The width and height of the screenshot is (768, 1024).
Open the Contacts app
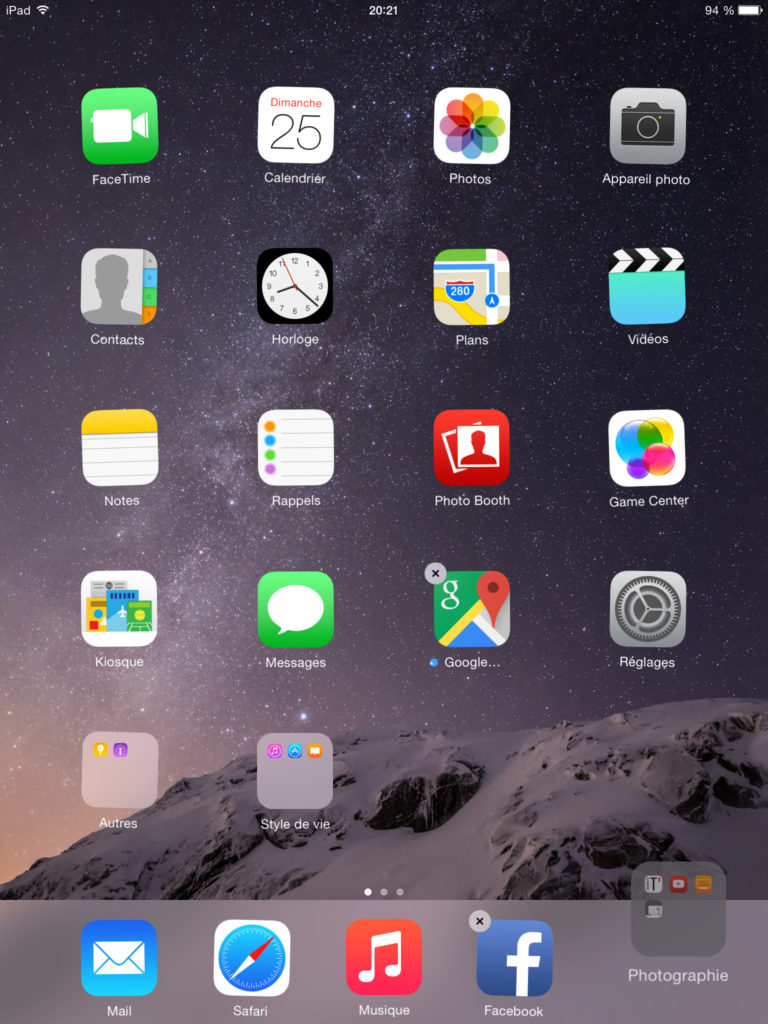click(120, 287)
